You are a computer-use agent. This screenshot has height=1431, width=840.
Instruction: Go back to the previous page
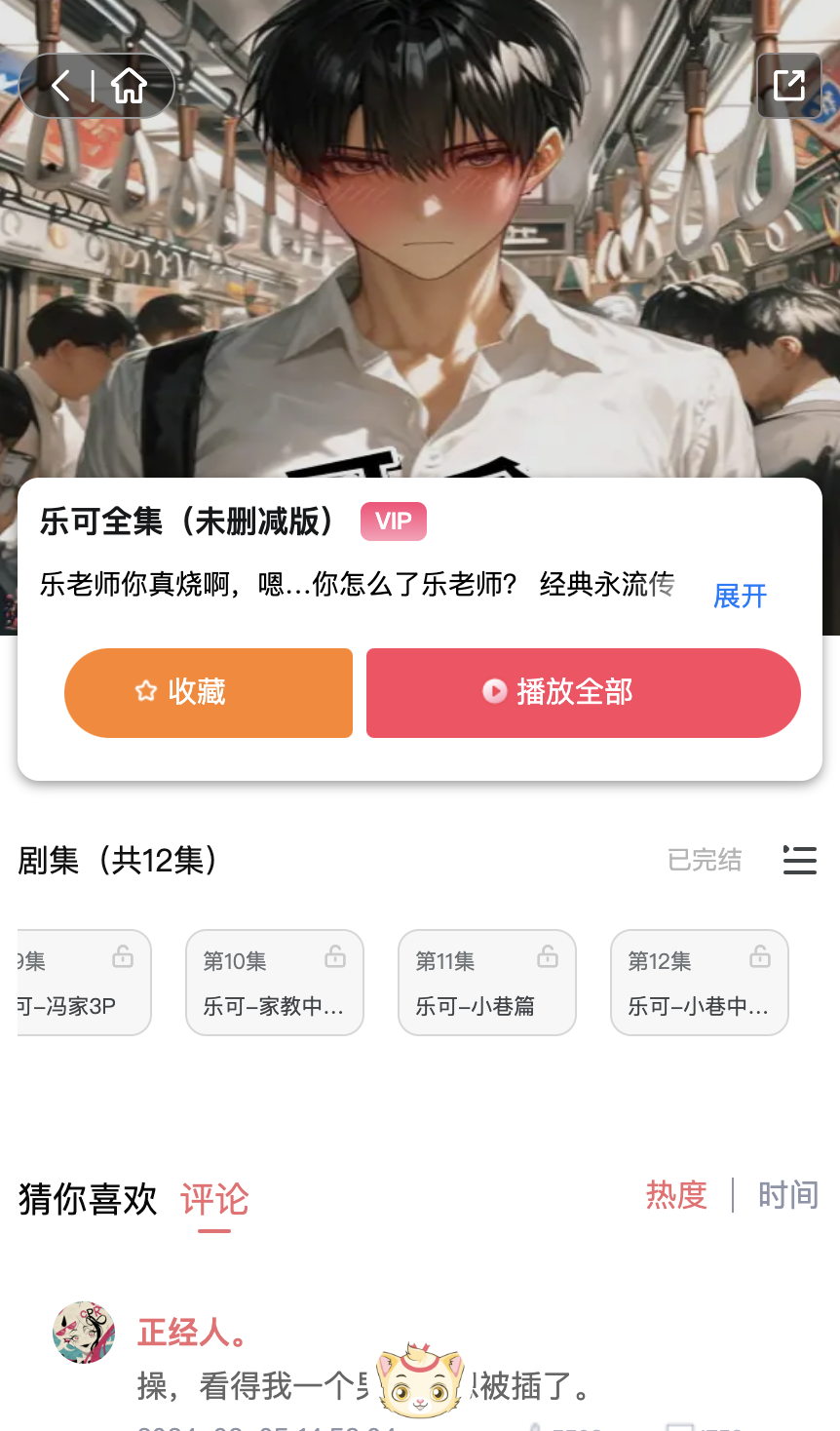(61, 86)
